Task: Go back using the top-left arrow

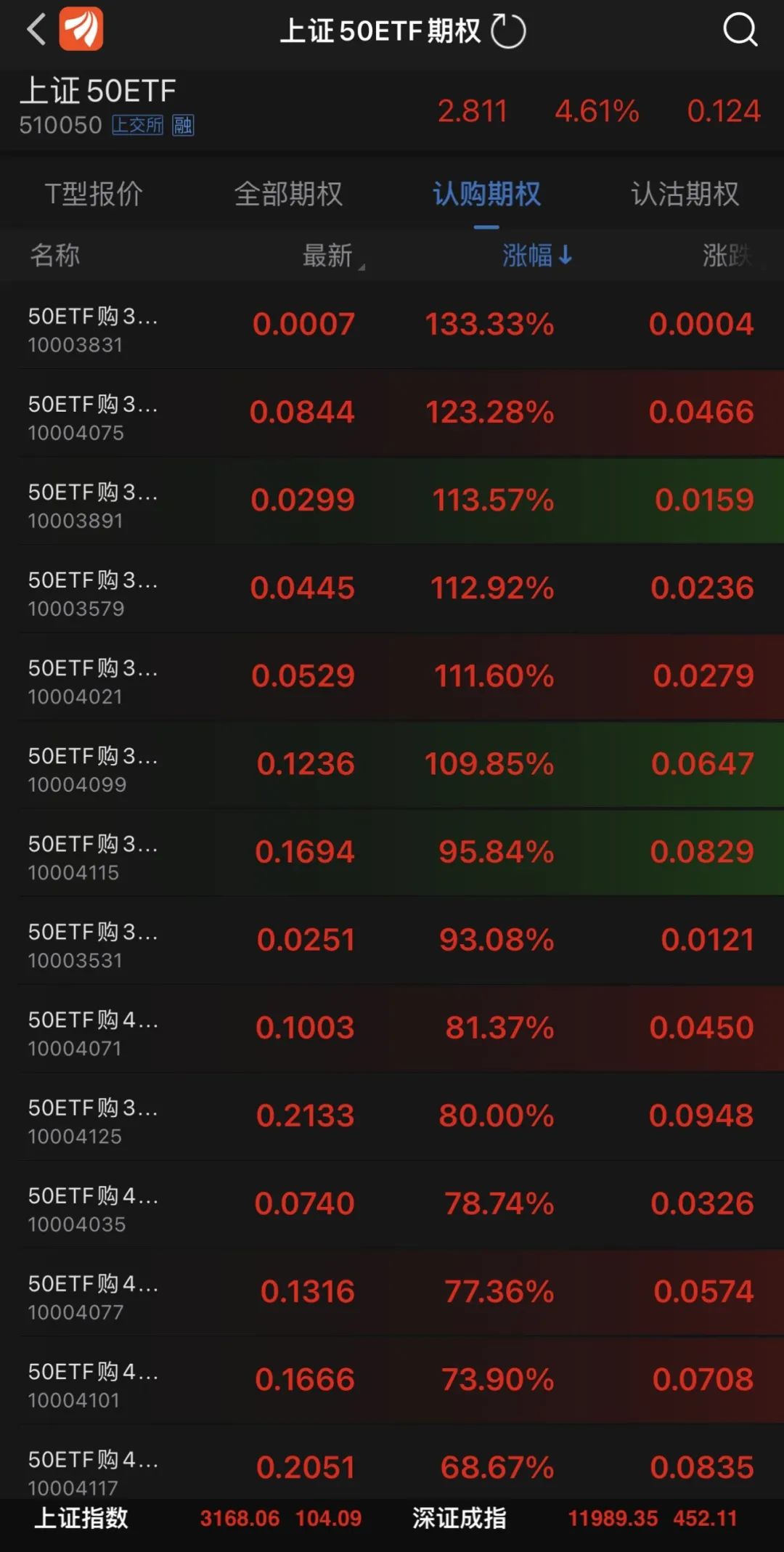Action: pos(36,31)
